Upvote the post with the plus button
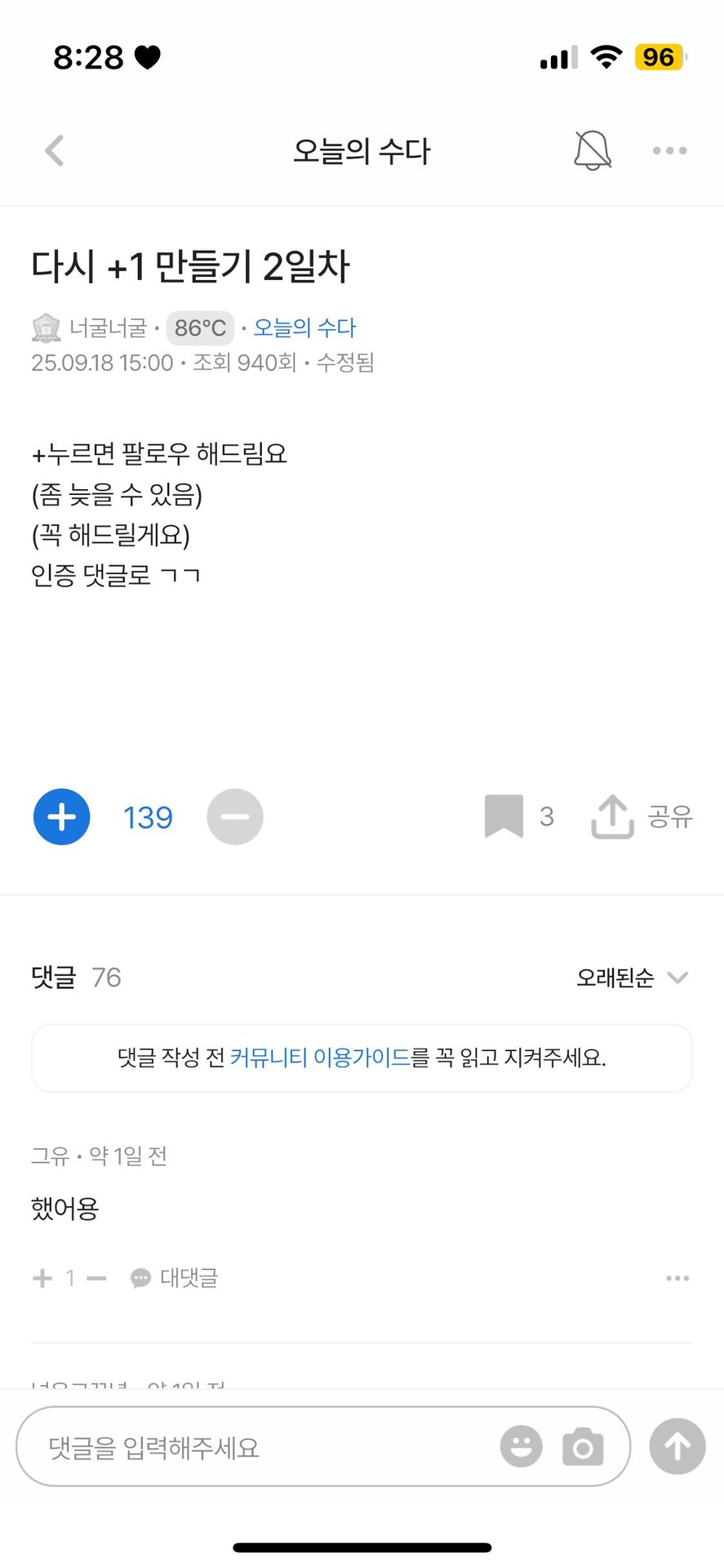This screenshot has width=724, height=1568. tap(61, 817)
